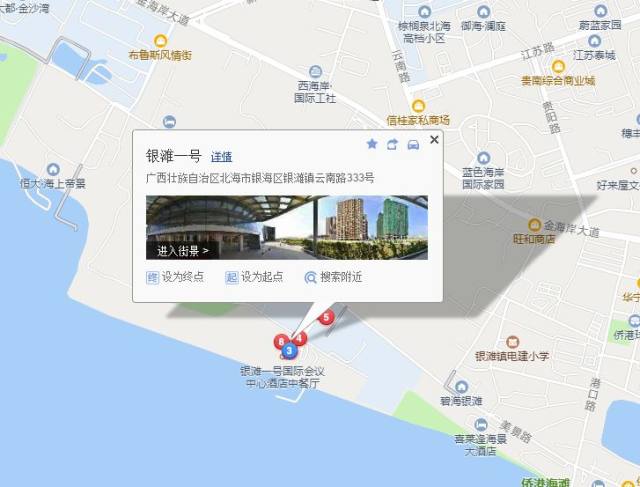The height and width of the screenshot is (487, 640).
Task: Add 银滩一号 to favorites with the star
Action: tap(372, 145)
